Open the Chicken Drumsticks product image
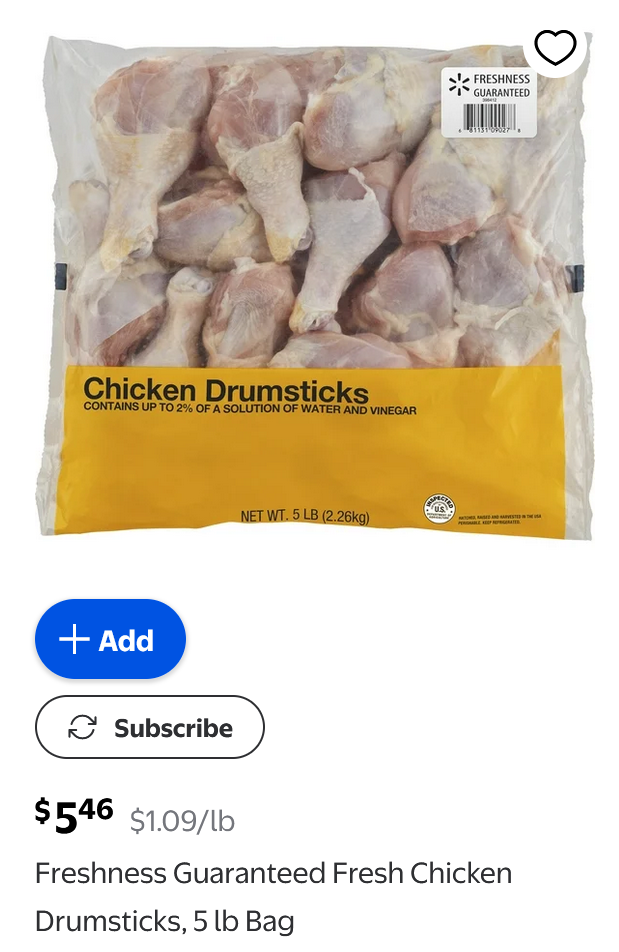Image resolution: width=619 pixels, height=952 pixels. tap(310, 290)
